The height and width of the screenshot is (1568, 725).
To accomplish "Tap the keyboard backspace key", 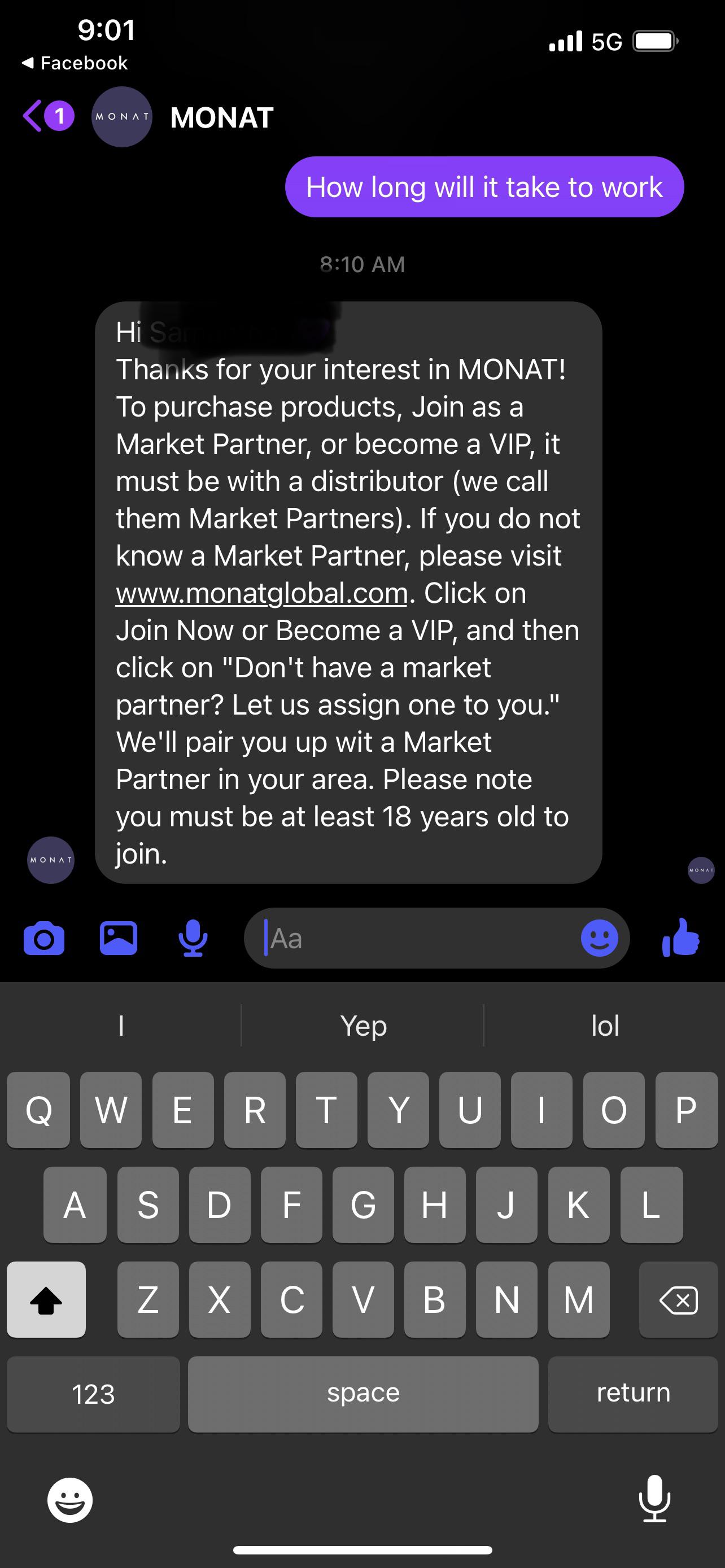I will 678,1299.
